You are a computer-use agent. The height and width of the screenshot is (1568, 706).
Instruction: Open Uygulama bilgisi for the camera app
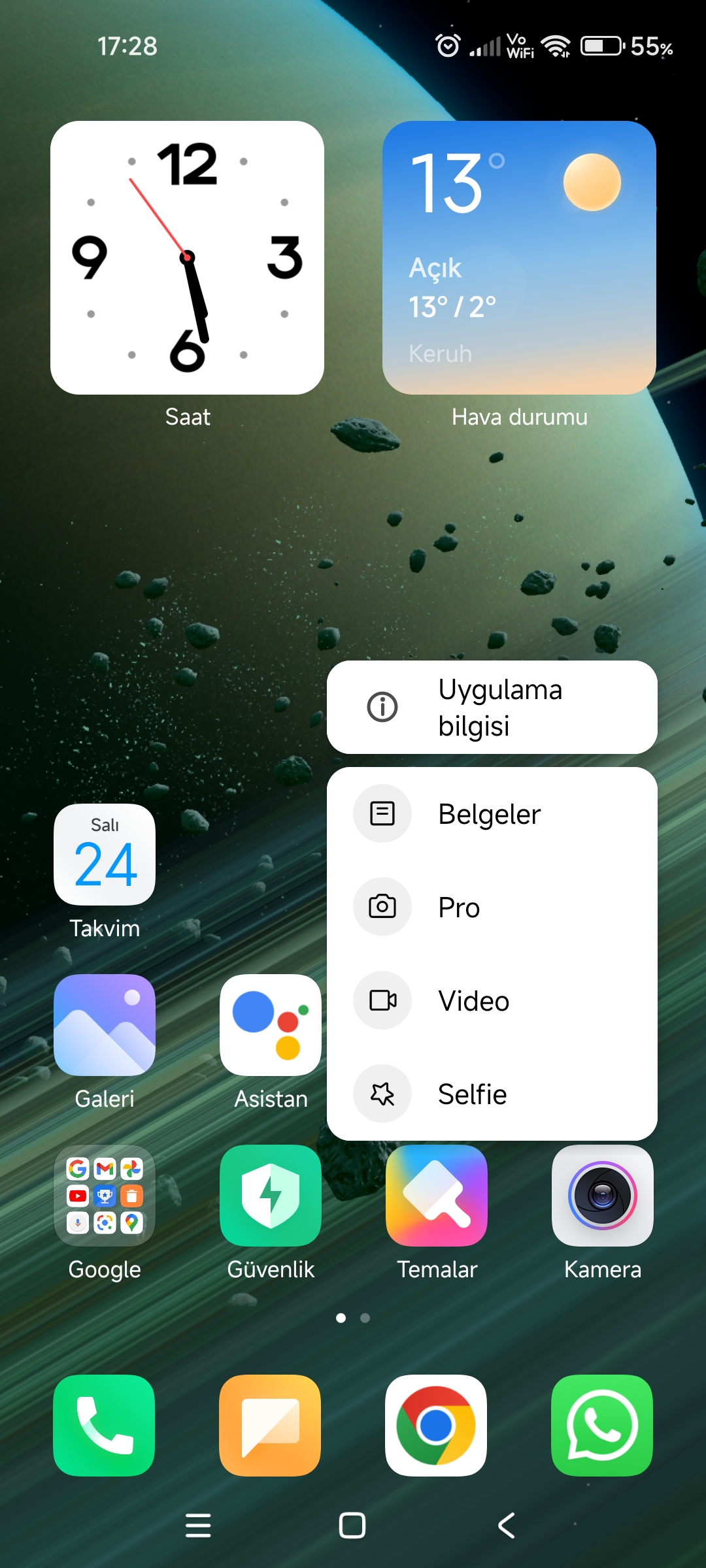[x=492, y=708]
